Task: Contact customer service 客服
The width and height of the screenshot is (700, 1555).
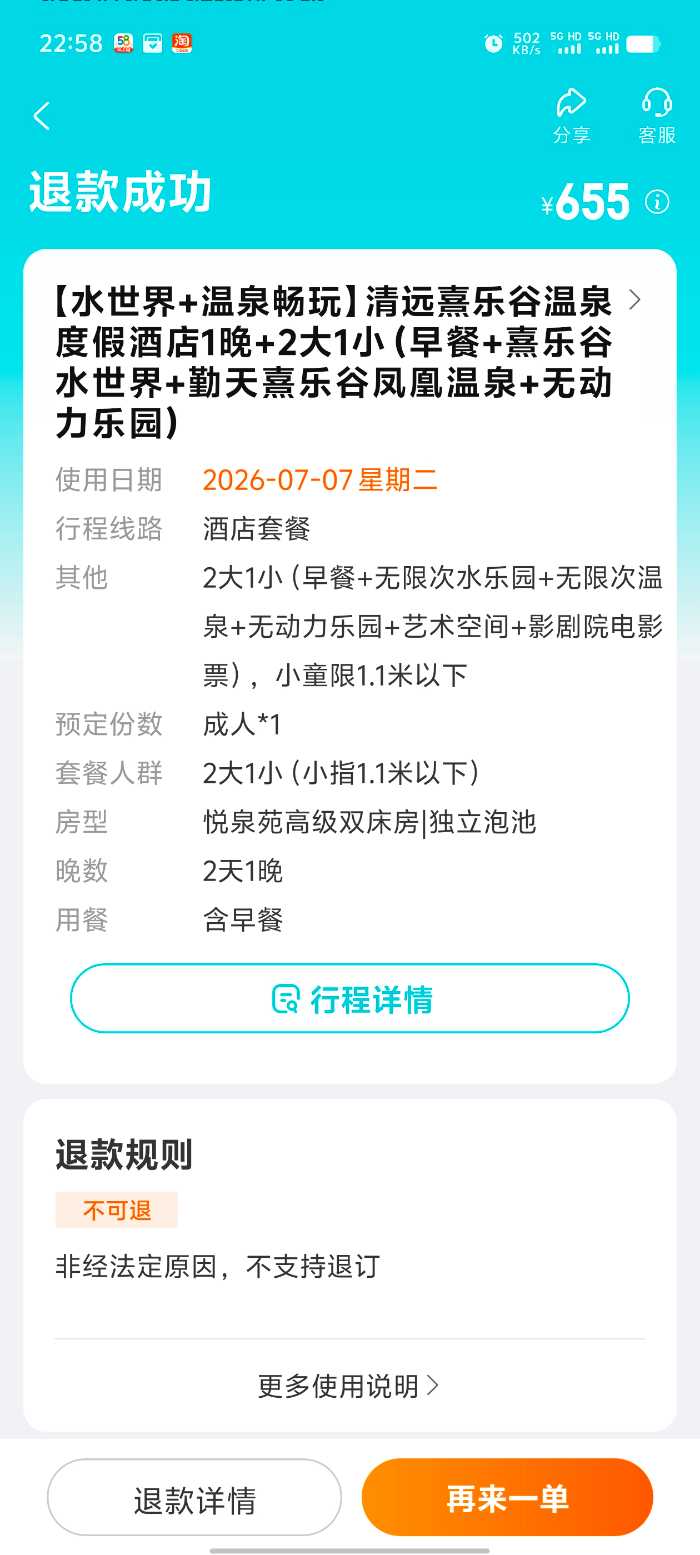Action: click(x=657, y=116)
